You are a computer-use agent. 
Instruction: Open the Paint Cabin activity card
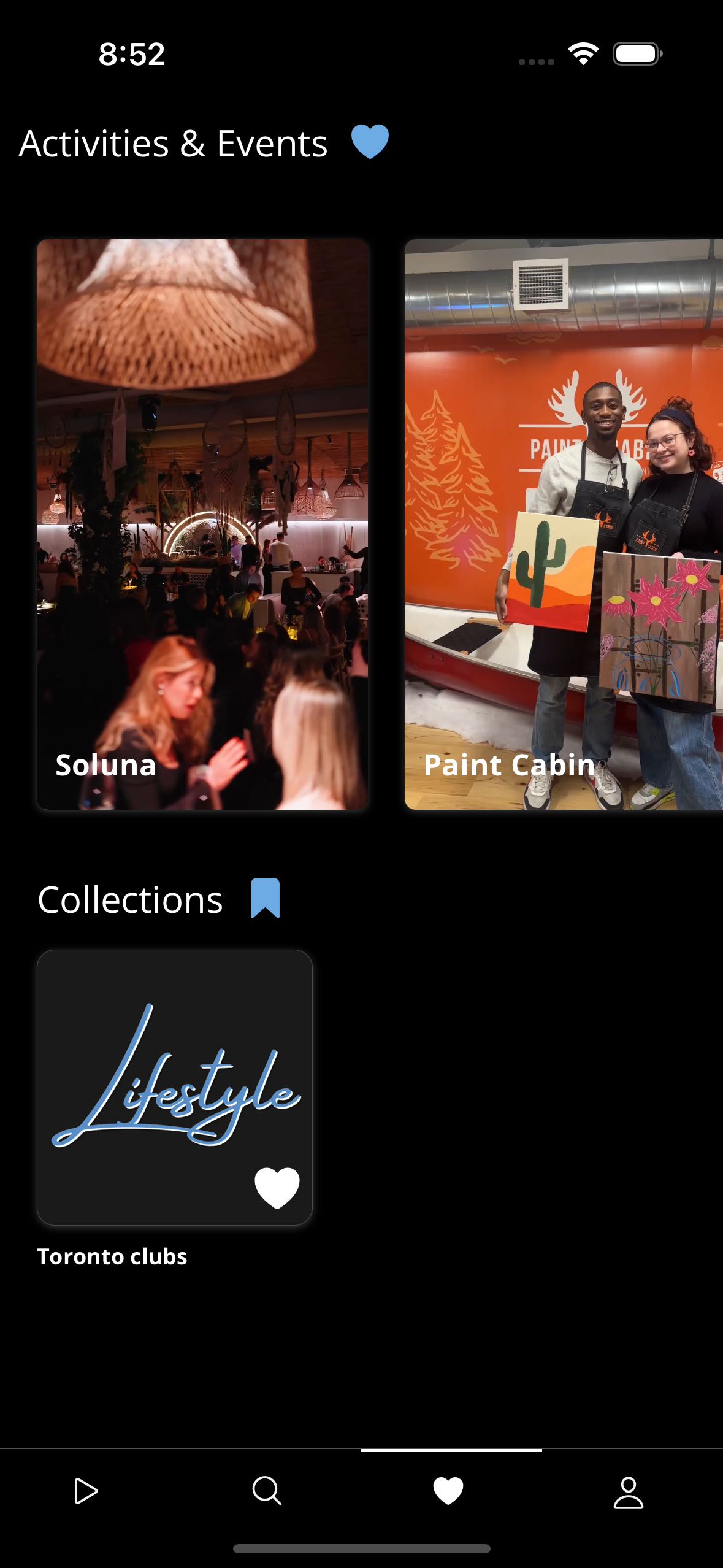click(x=563, y=525)
